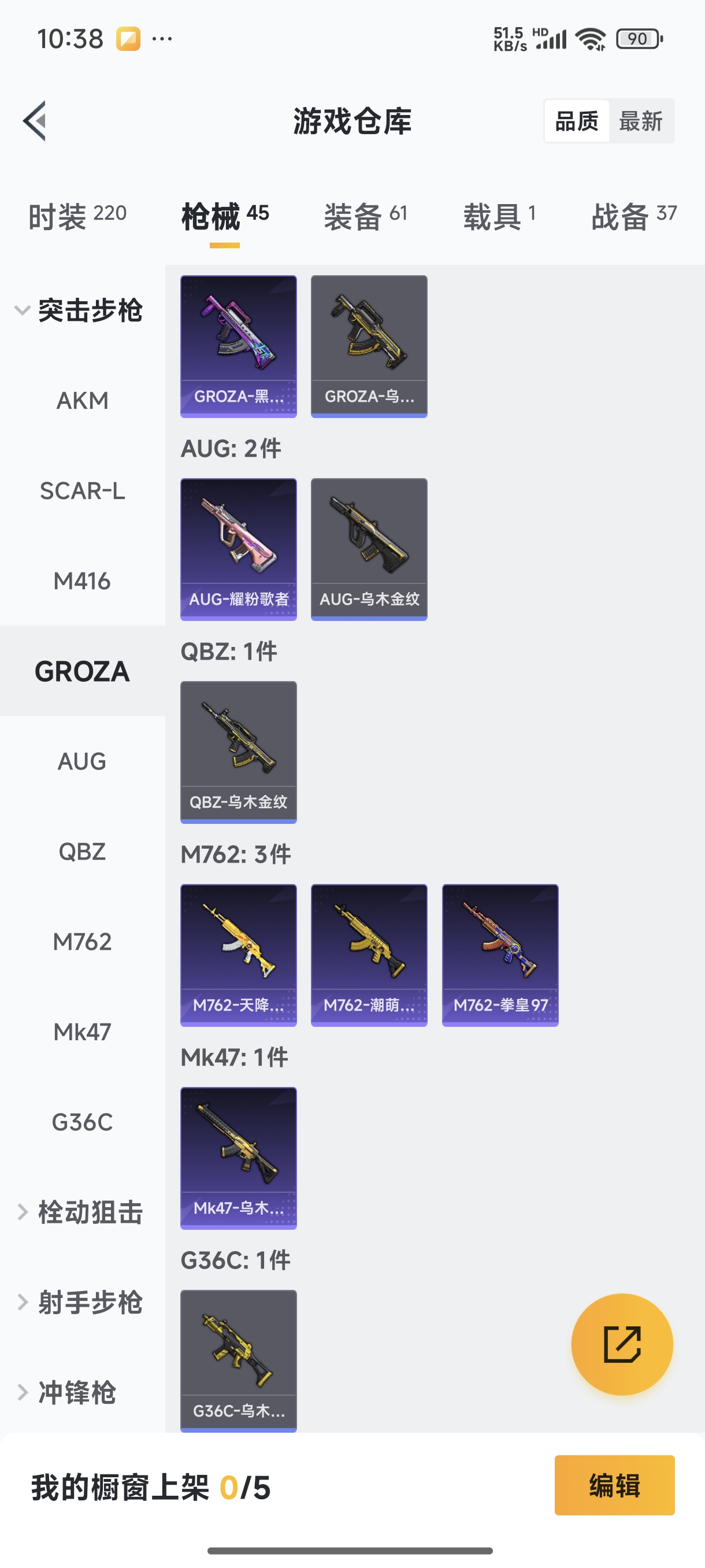Select AKM in the sidebar
This screenshot has width=705, height=1568.
[x=83, y=401]
